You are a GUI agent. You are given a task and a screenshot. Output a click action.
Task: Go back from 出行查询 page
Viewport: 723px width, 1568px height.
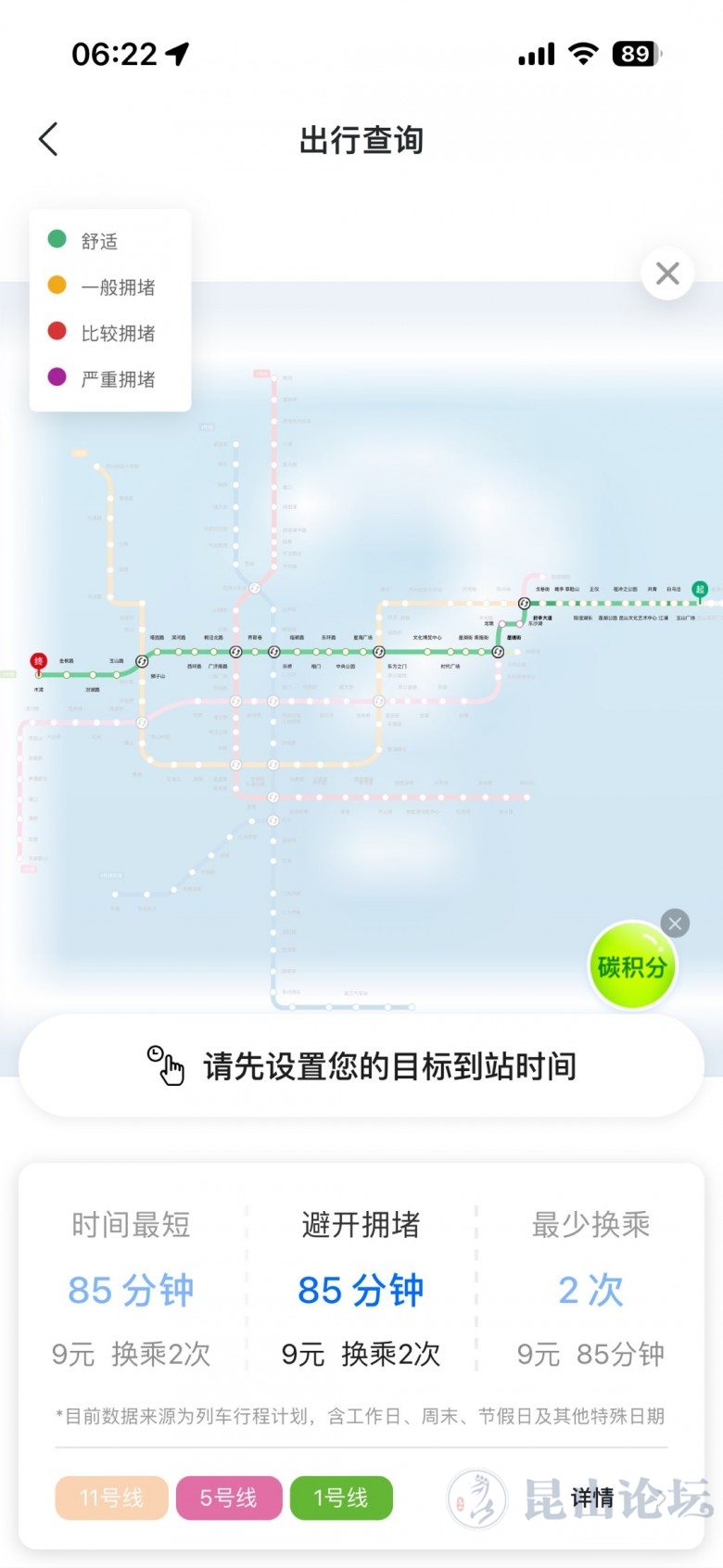pyautogui.click(x=49, y=140)
